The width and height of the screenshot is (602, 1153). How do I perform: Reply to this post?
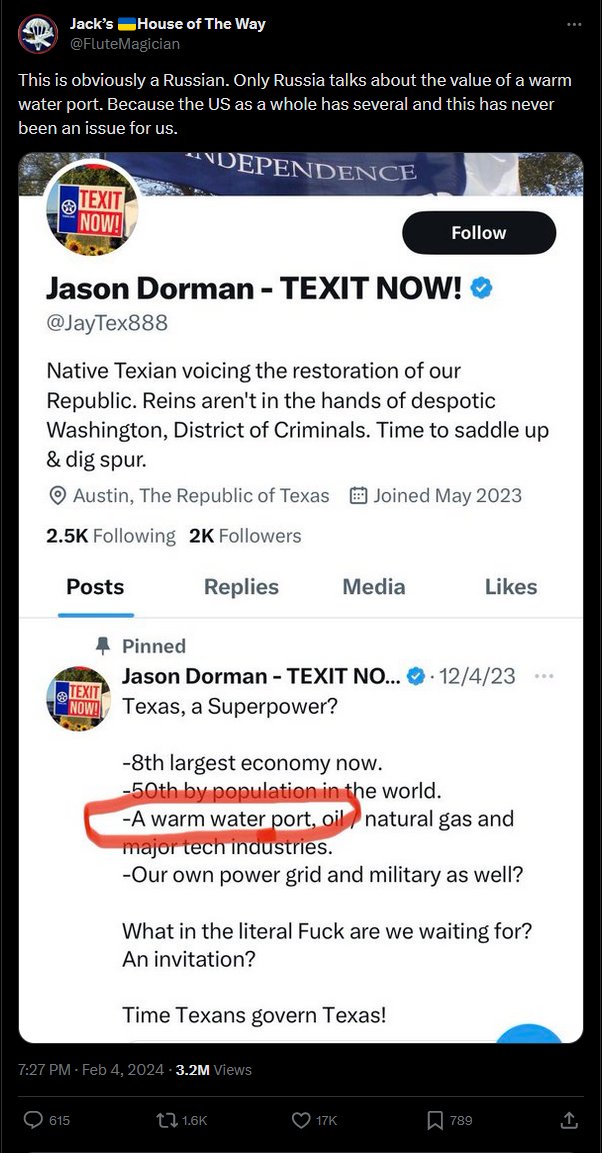click(x=34, y=1120)
